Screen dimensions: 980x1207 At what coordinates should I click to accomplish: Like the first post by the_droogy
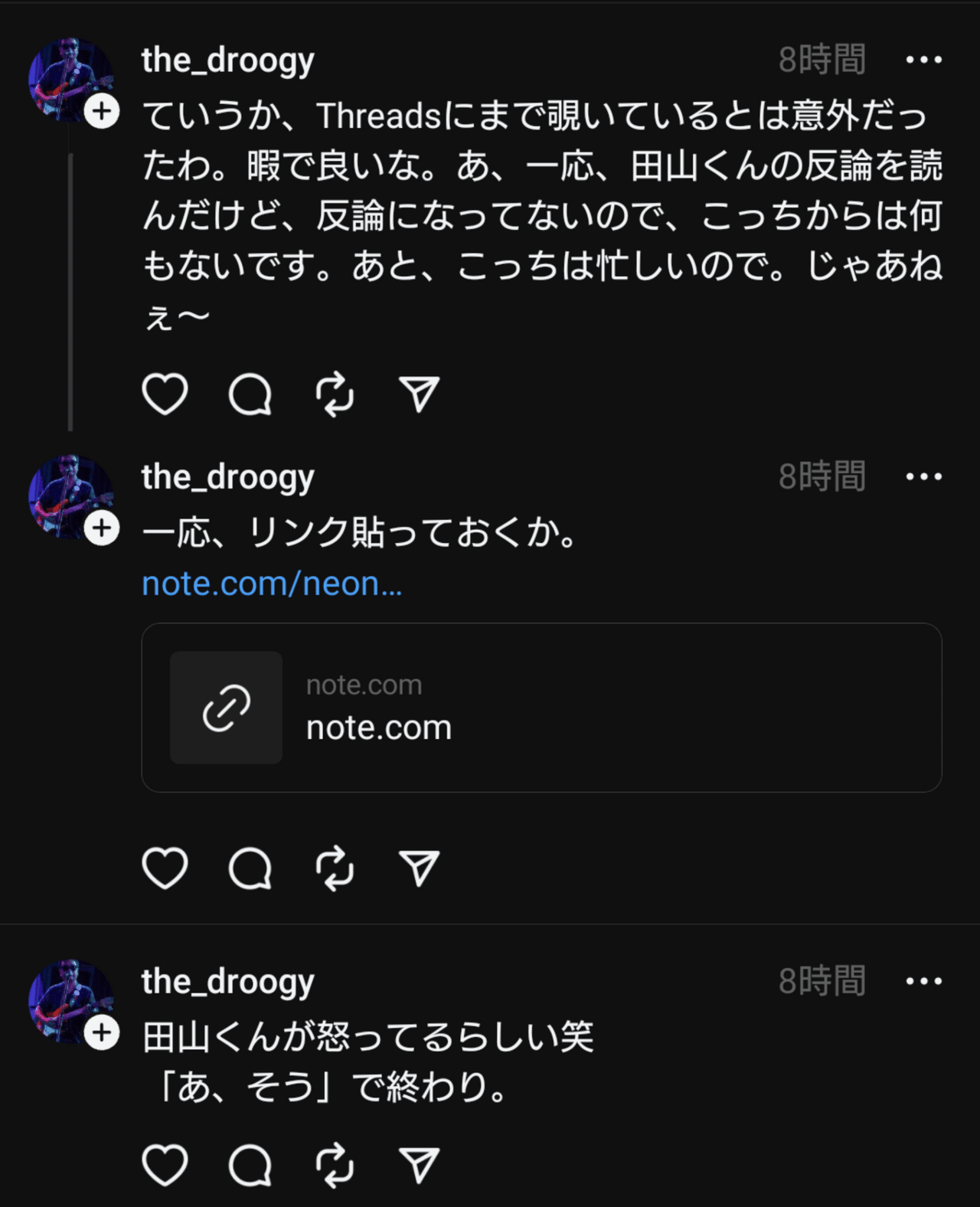(x=165, y=394)
